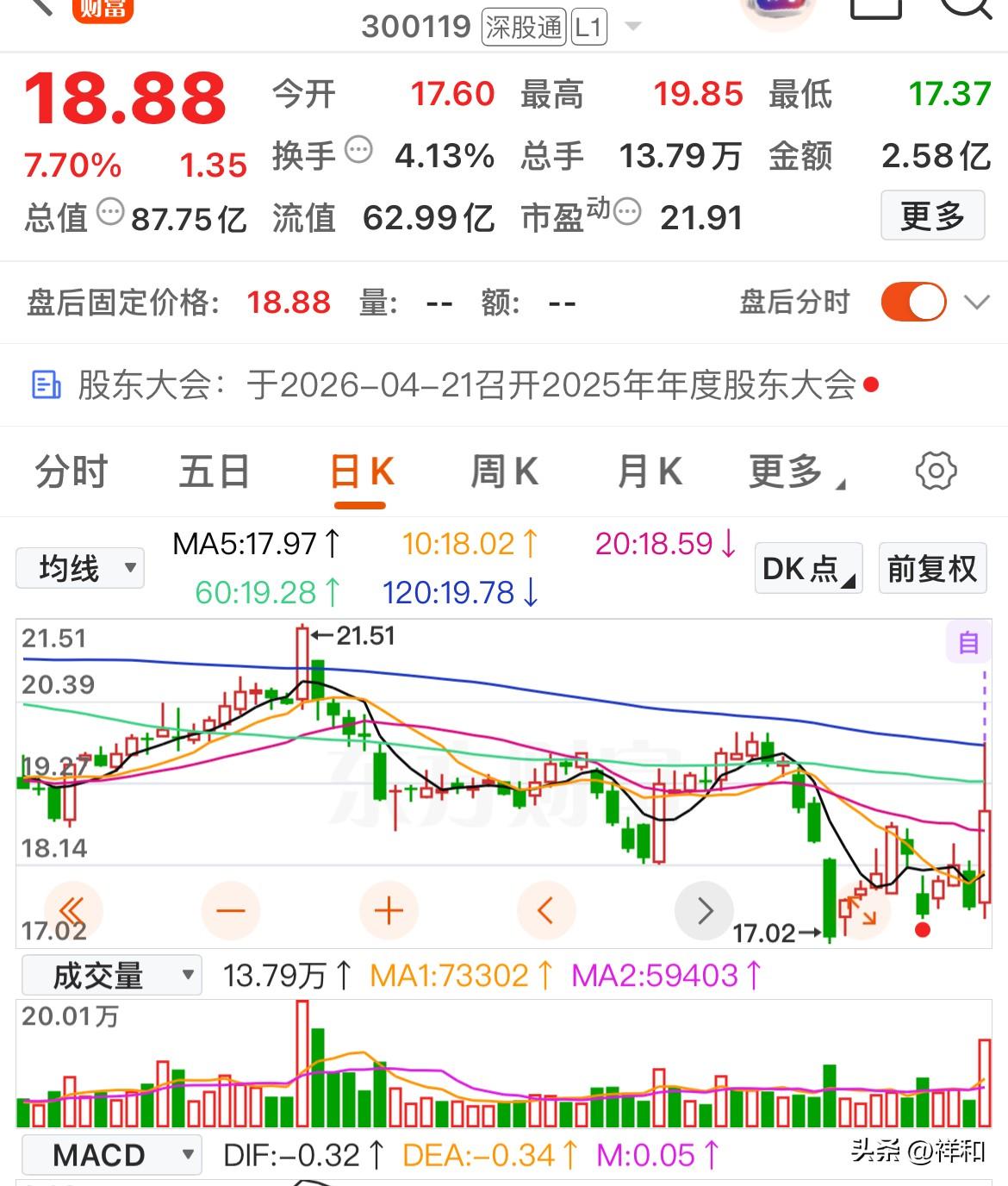Expand the MACD indicator dropdown
1008x1186 pixels.
pyautogui.click(x=112, y=1155)
